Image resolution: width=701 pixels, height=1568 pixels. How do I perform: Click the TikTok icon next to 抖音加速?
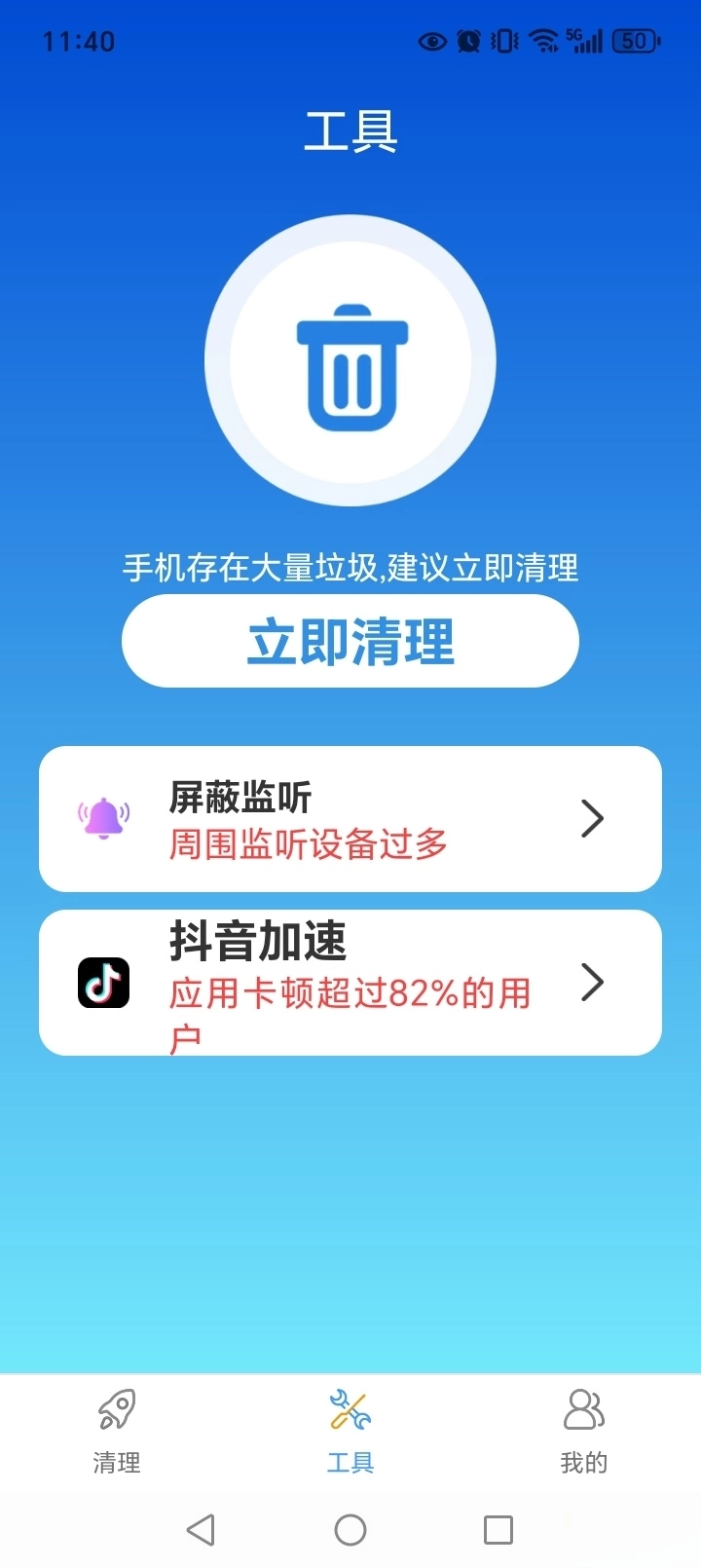[103, 983]
